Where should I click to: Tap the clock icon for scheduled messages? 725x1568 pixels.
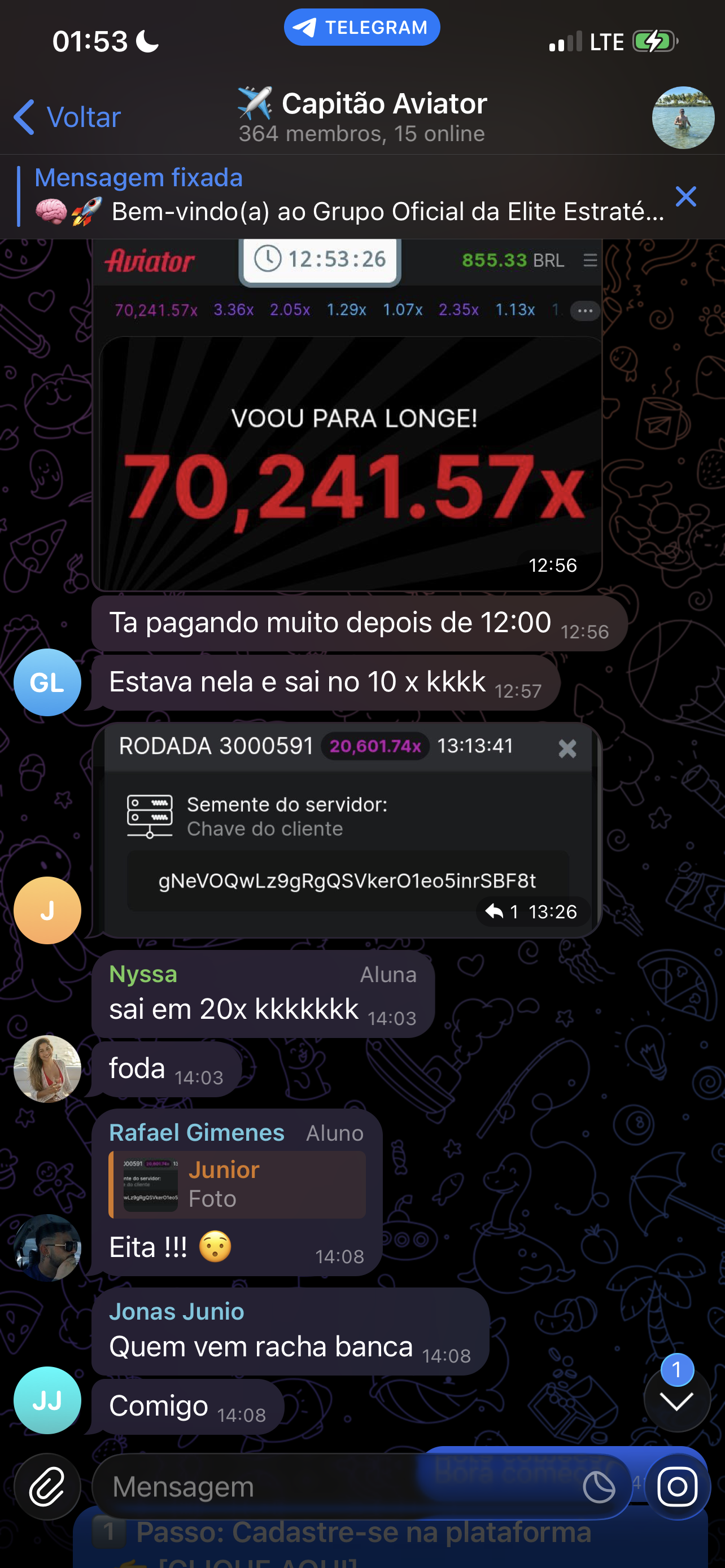(600, 1487)
